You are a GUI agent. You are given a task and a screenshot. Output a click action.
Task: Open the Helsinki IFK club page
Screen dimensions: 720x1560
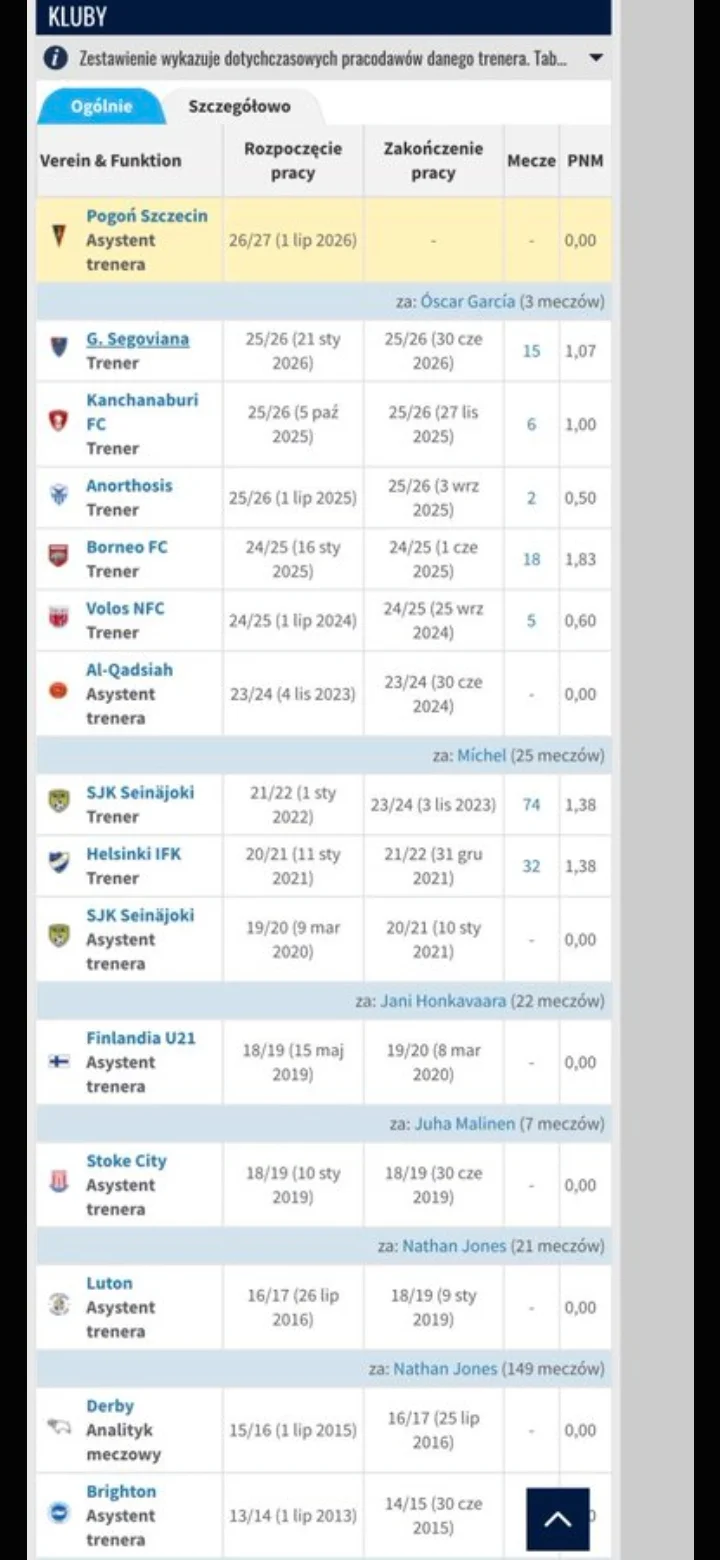point(134,854)
